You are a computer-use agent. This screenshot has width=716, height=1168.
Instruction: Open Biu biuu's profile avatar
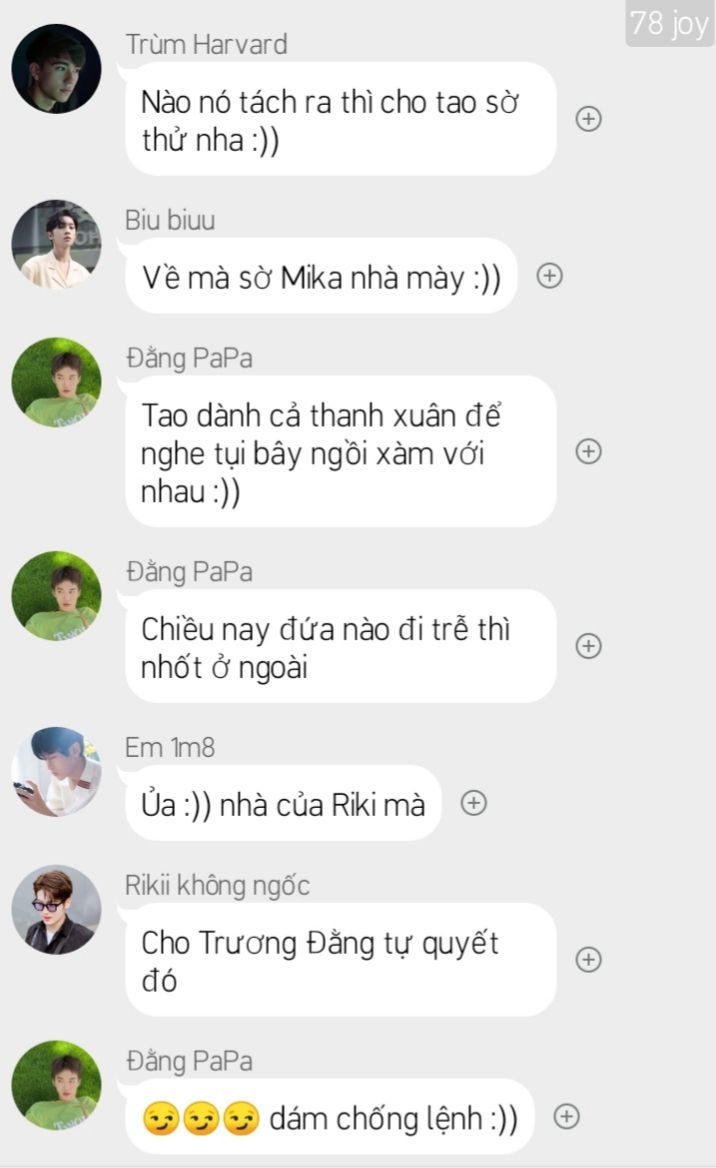point(56,245)
